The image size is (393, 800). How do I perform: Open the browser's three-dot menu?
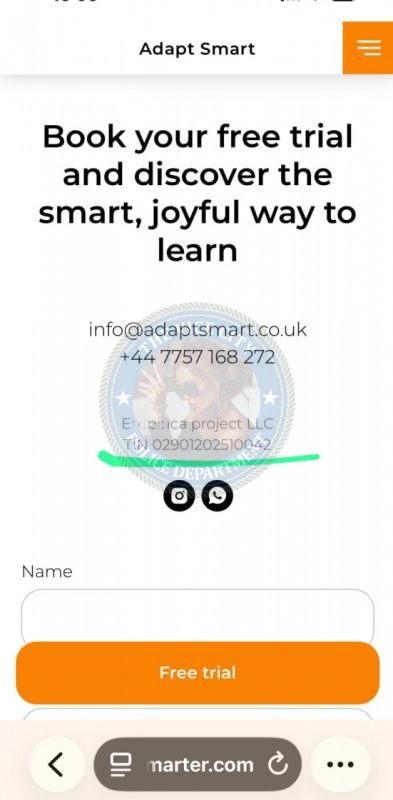[x=340, y=764]
